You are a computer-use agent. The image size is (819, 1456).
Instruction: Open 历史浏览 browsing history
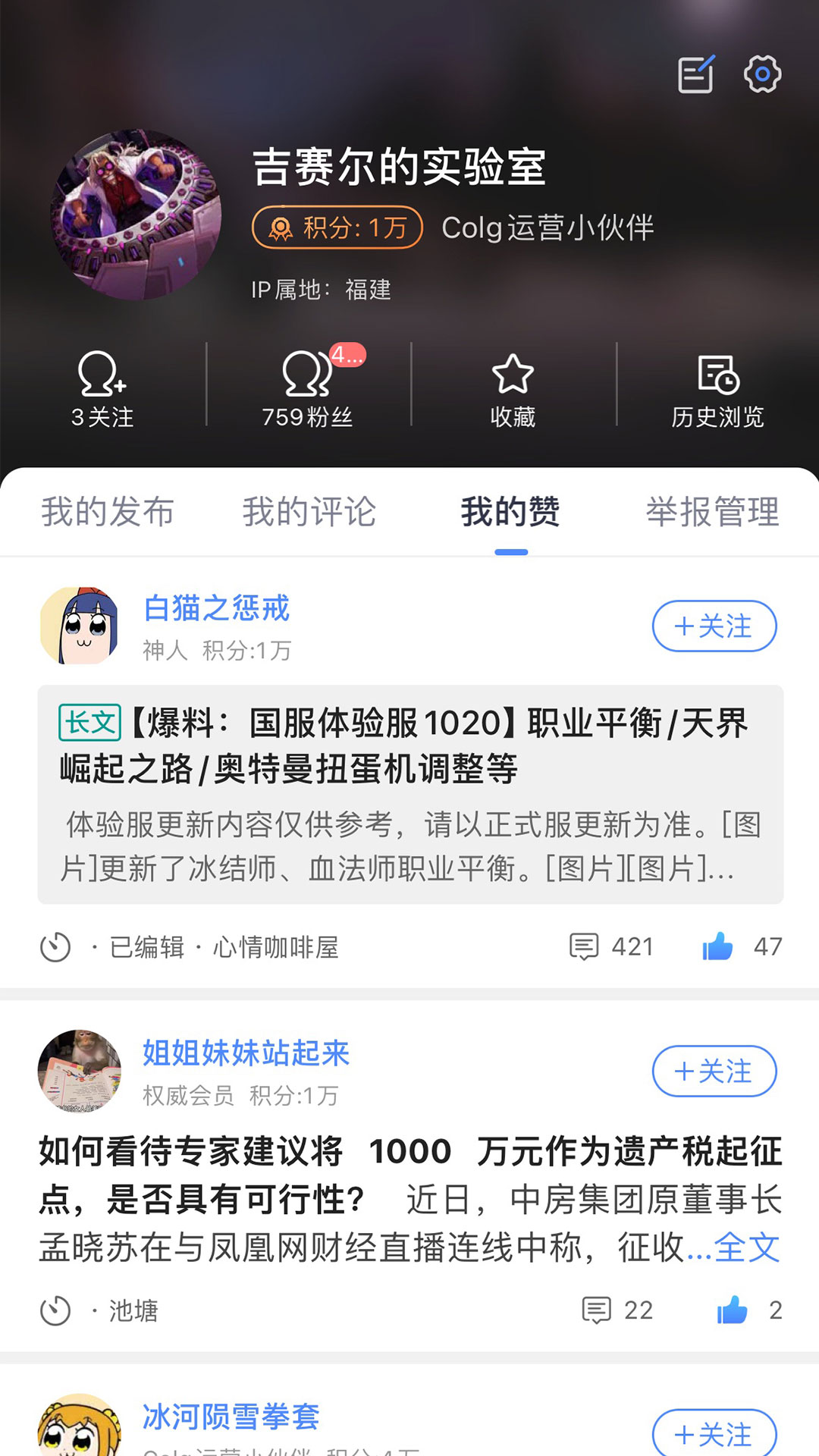(x=717, y=388)
